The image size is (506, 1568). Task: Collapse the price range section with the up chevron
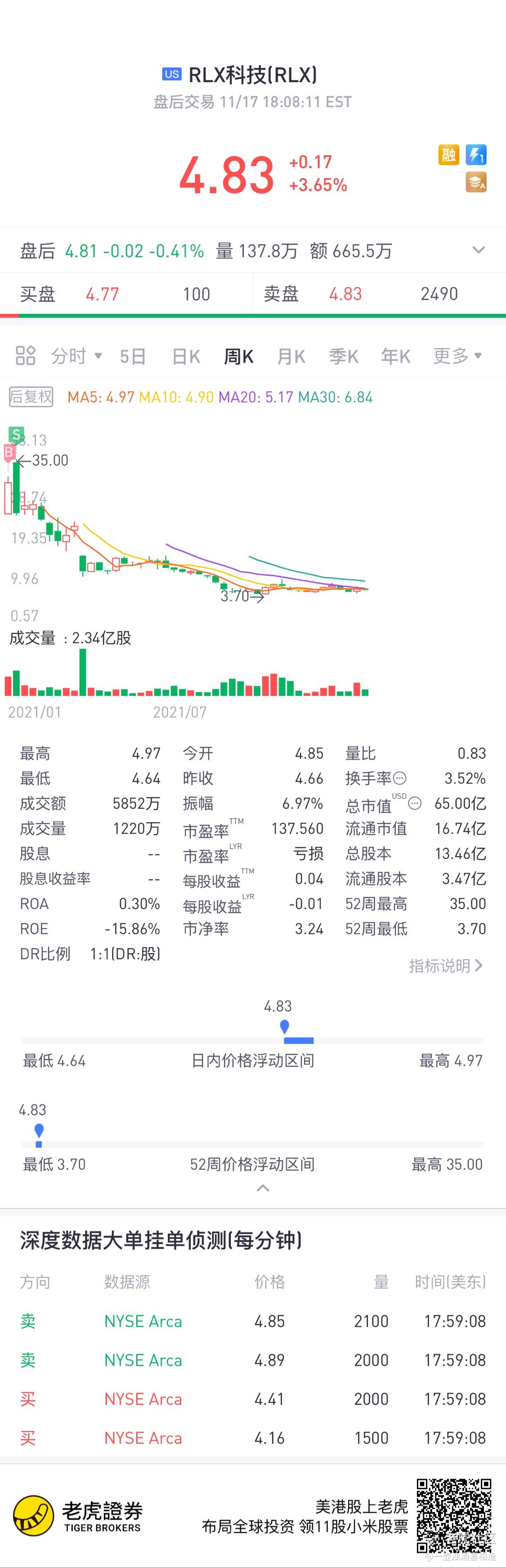[x=262, y=1188]
